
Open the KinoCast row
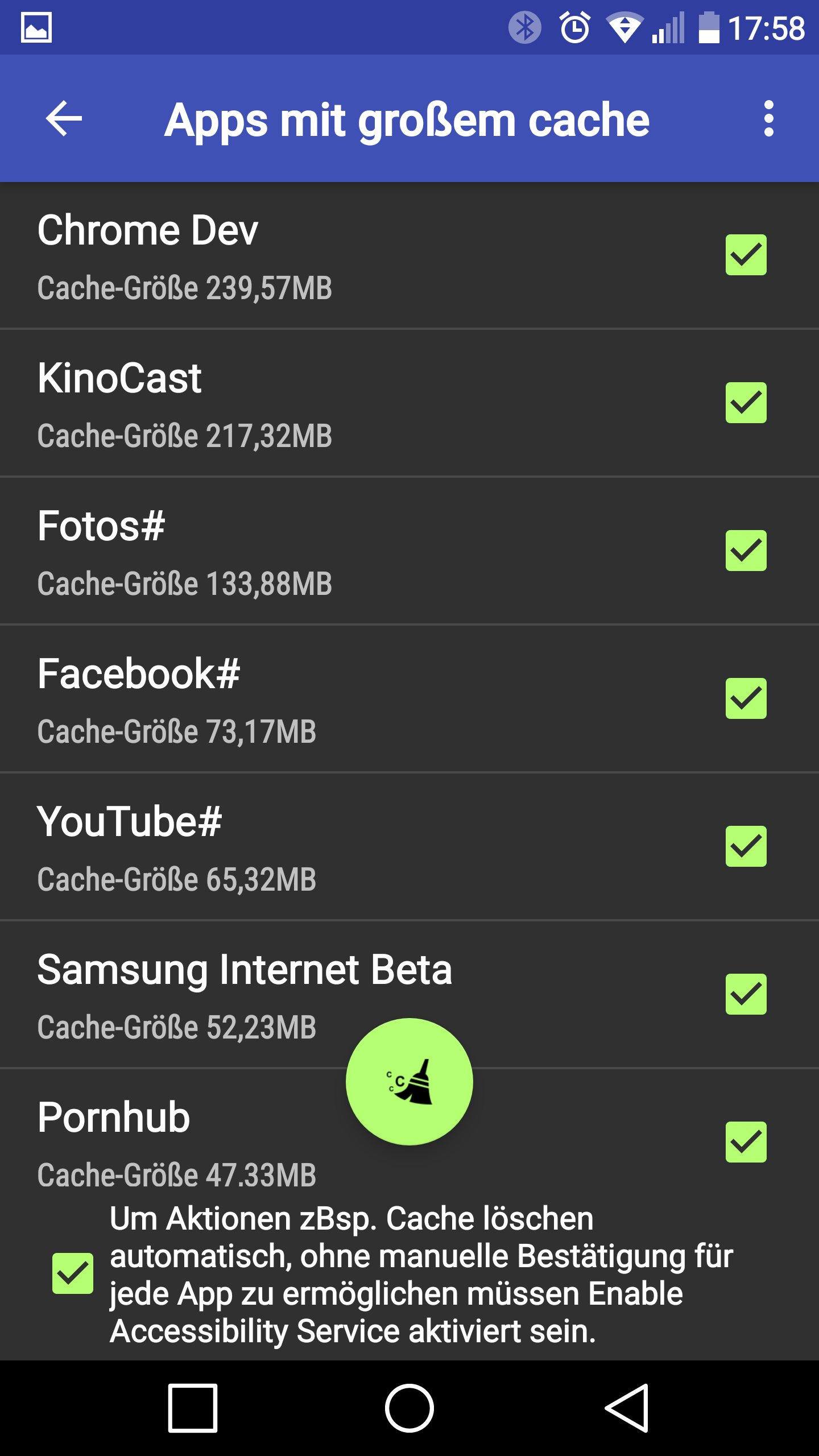click(409, 403)
